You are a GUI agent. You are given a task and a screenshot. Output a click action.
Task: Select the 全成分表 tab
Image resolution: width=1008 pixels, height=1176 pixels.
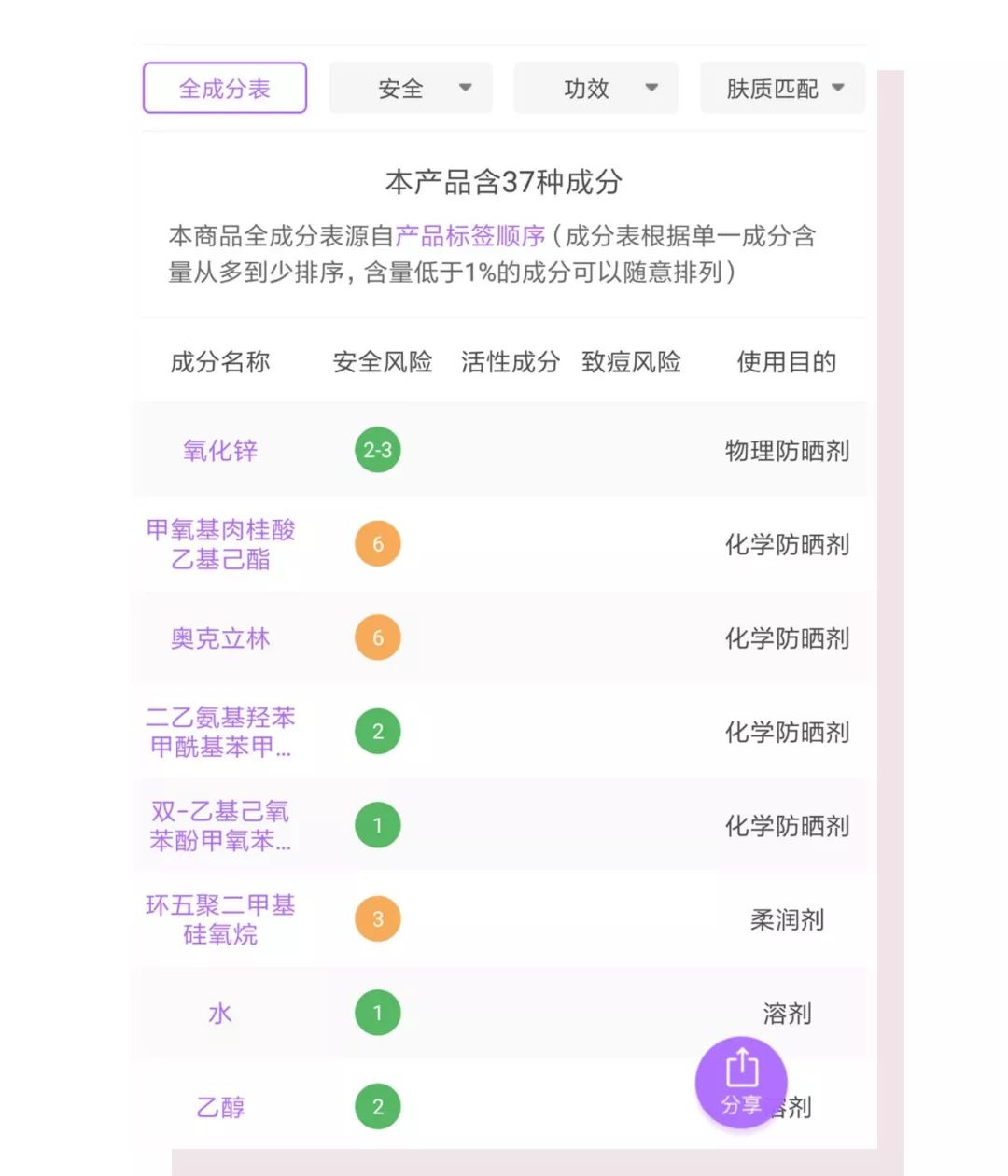223,88
